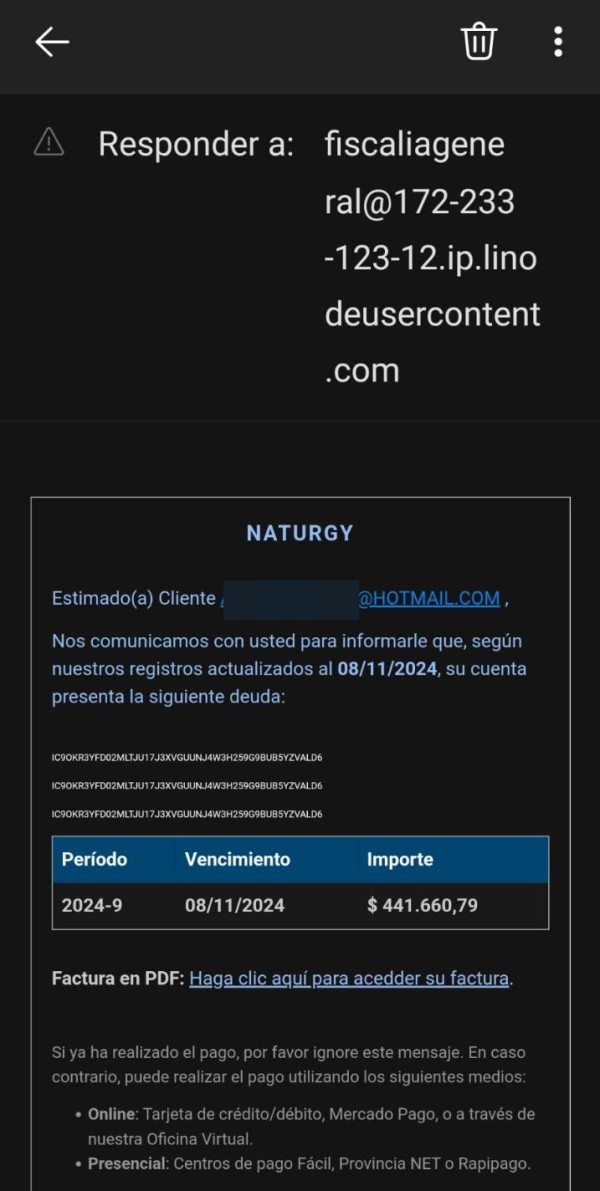Screen dimensions: 600x1191
Task: Delete this email with the trash icon
Action: (478, 42)
